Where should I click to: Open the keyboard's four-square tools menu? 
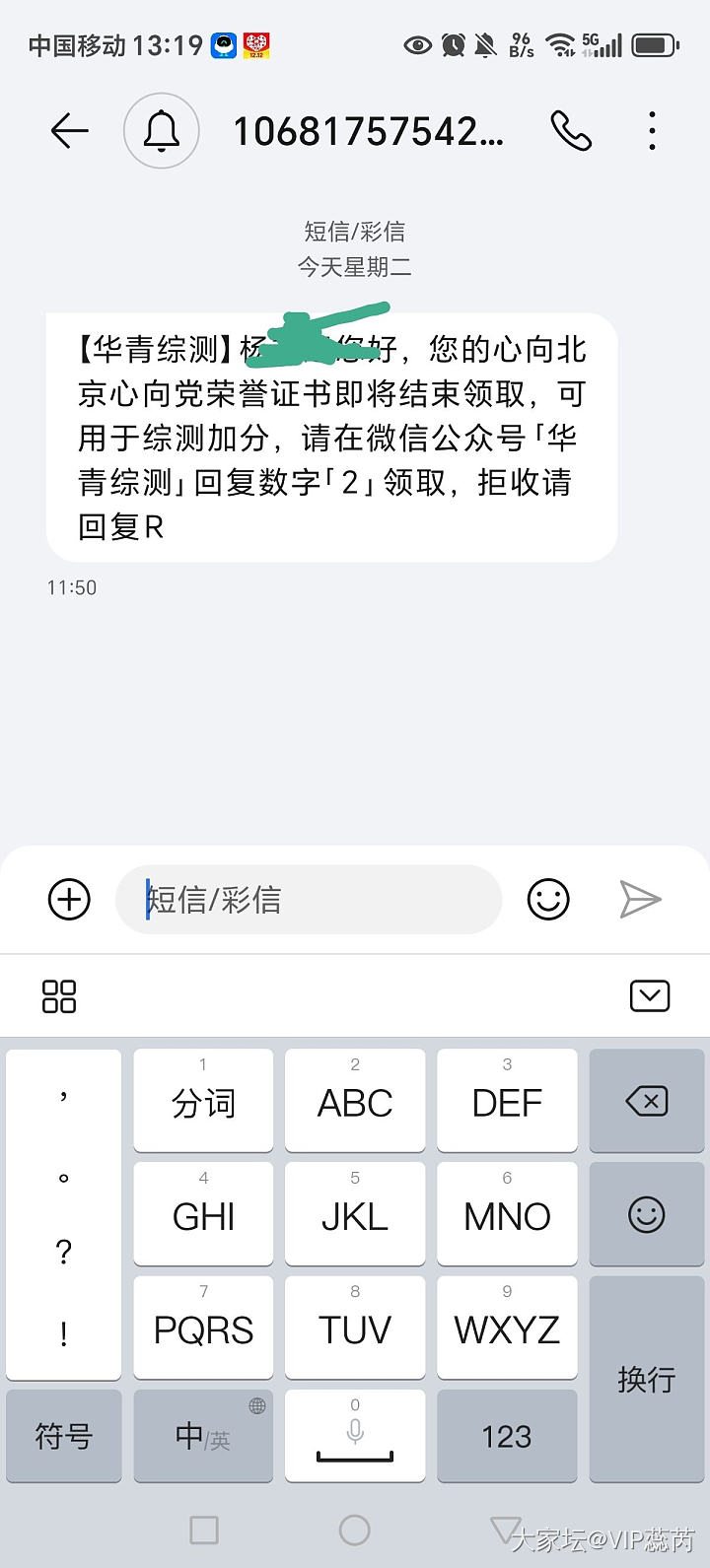tap(59, 996)
